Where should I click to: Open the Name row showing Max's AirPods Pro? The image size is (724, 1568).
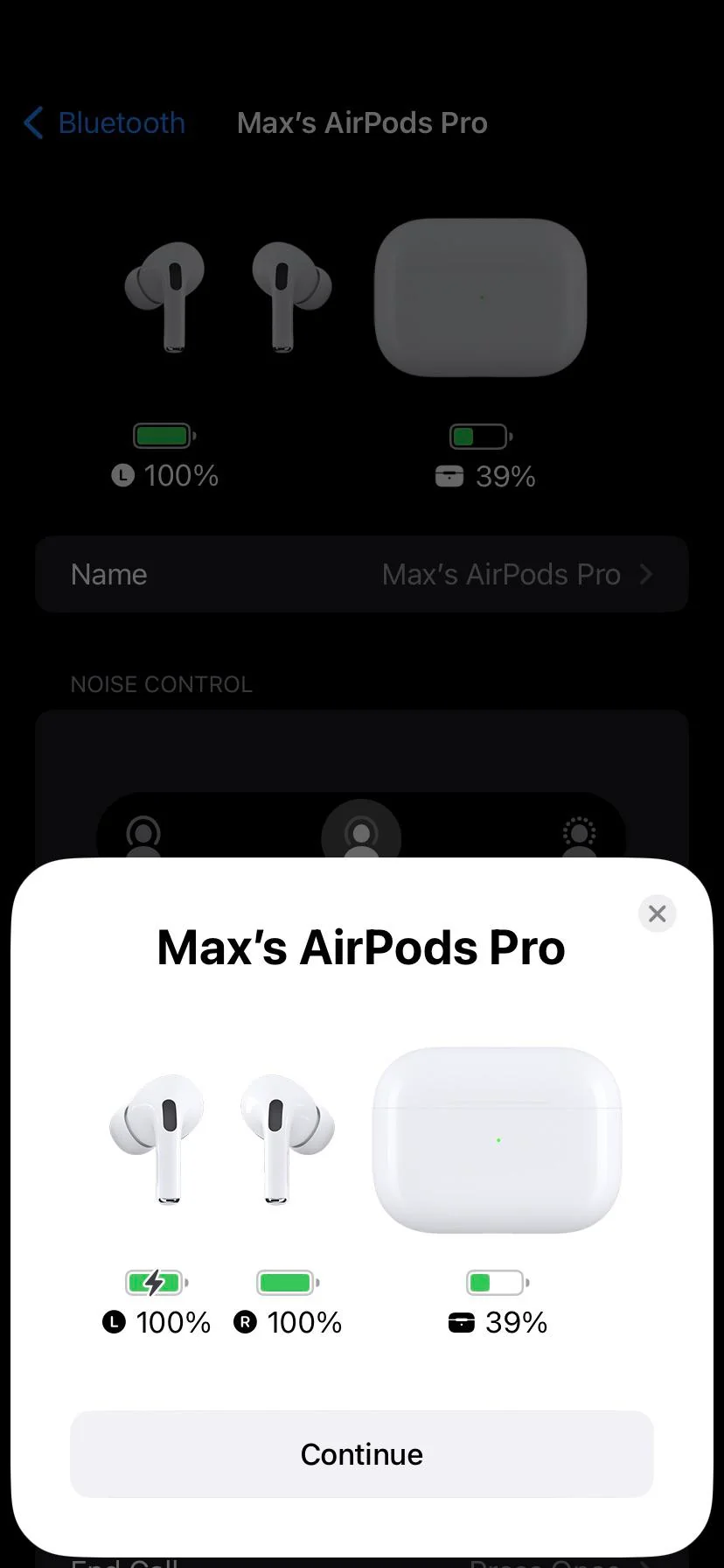click(x=361, y=574)
